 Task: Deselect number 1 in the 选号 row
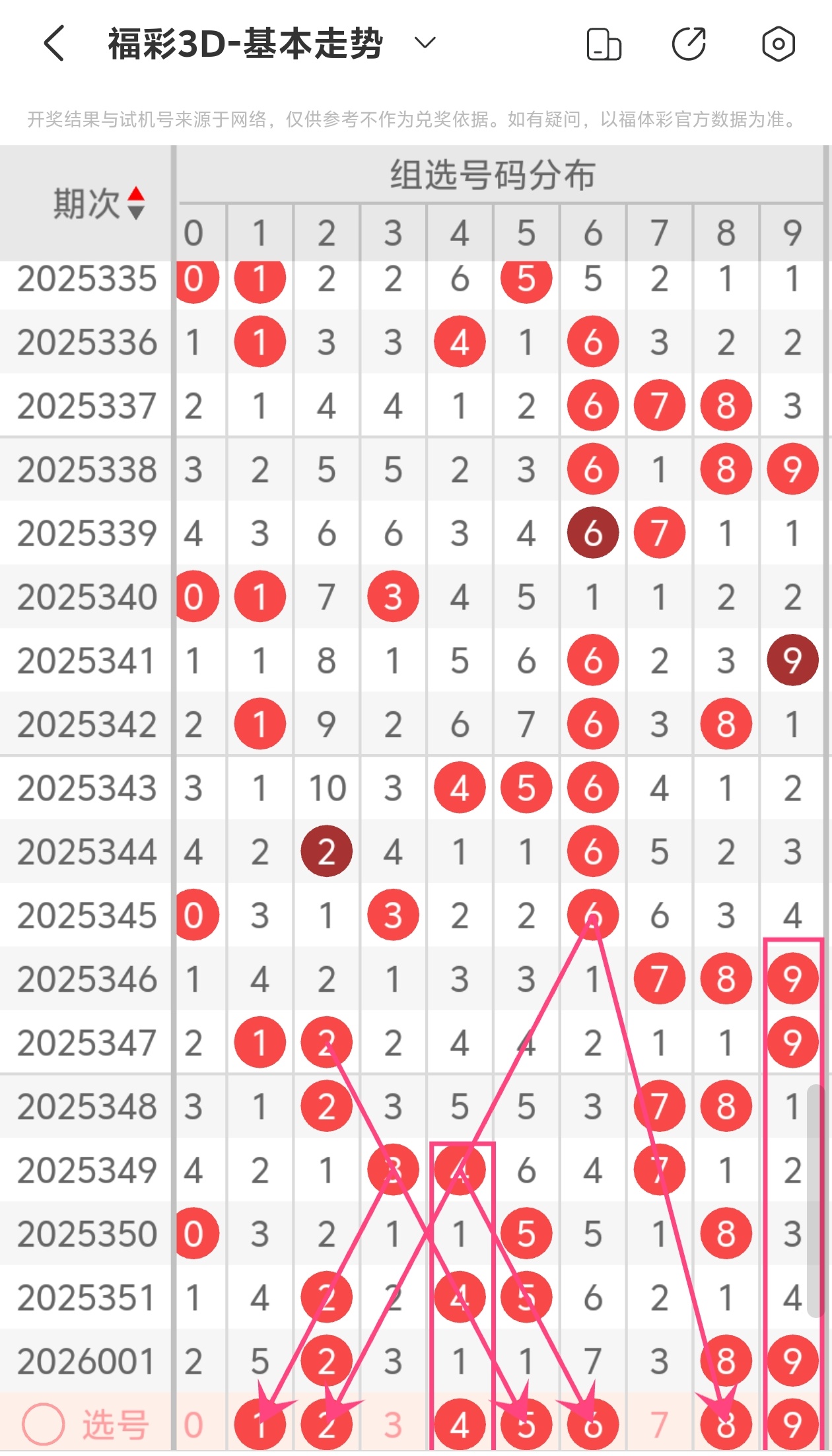coord(260,1424)
